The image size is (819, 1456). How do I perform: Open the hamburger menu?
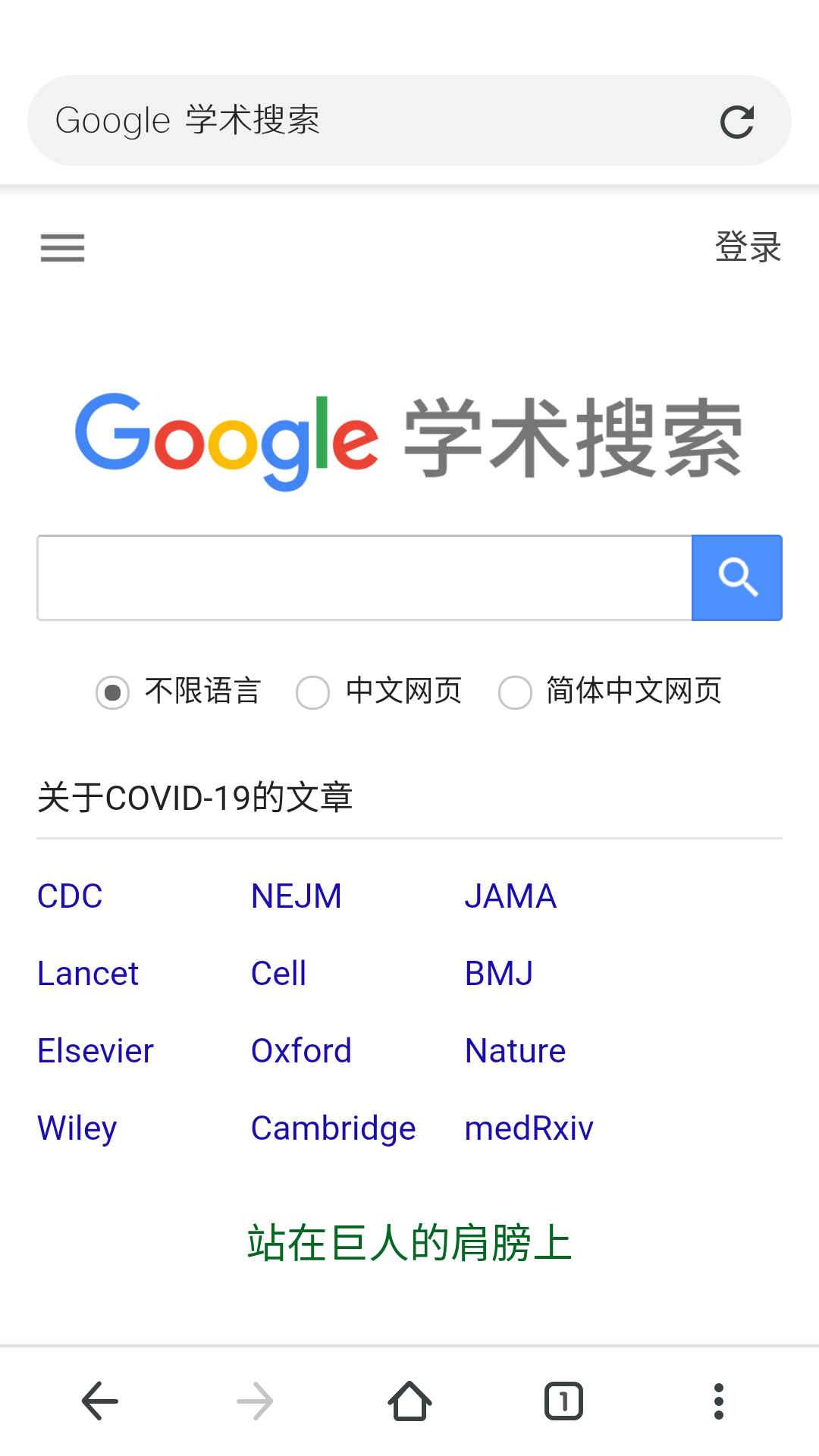click(62, 248)
